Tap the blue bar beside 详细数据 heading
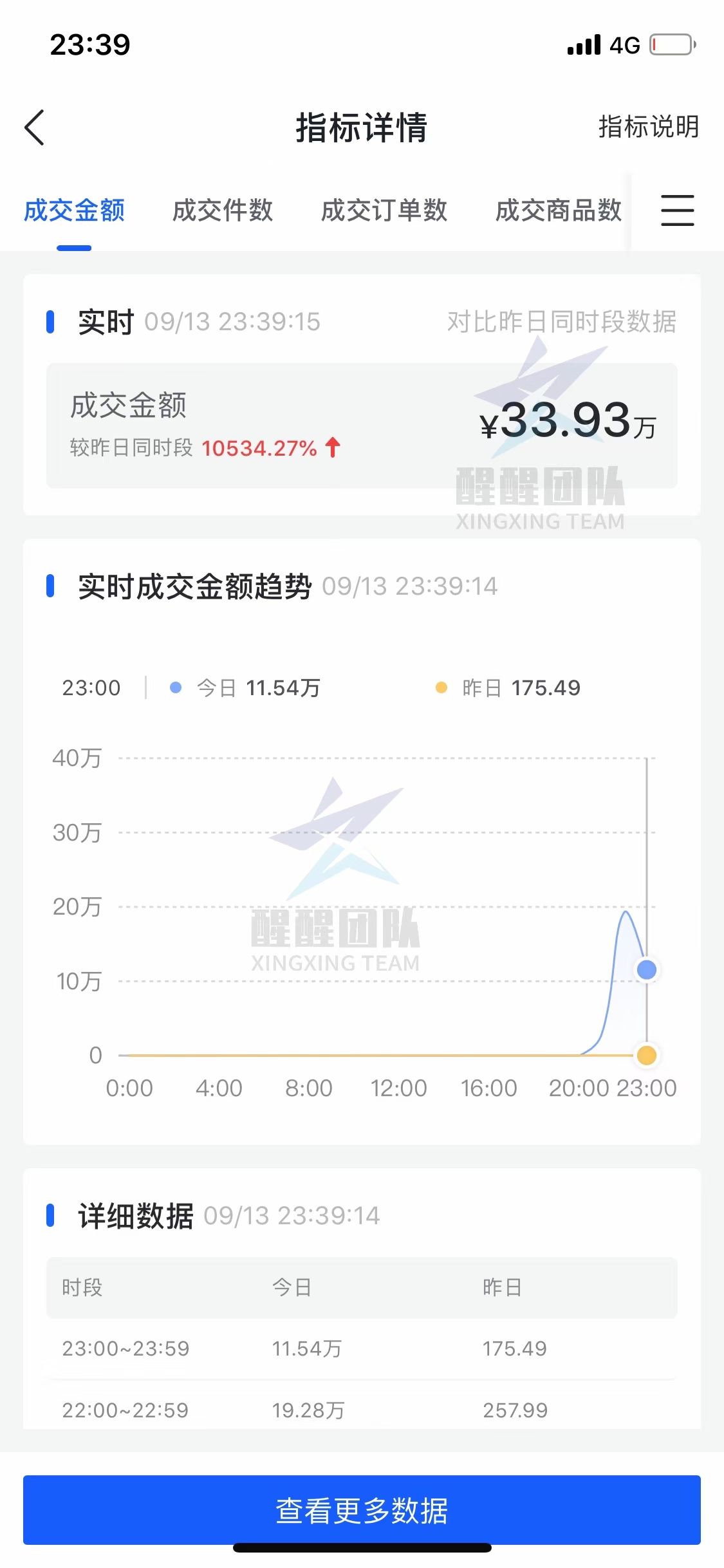 pos(51,1214)
